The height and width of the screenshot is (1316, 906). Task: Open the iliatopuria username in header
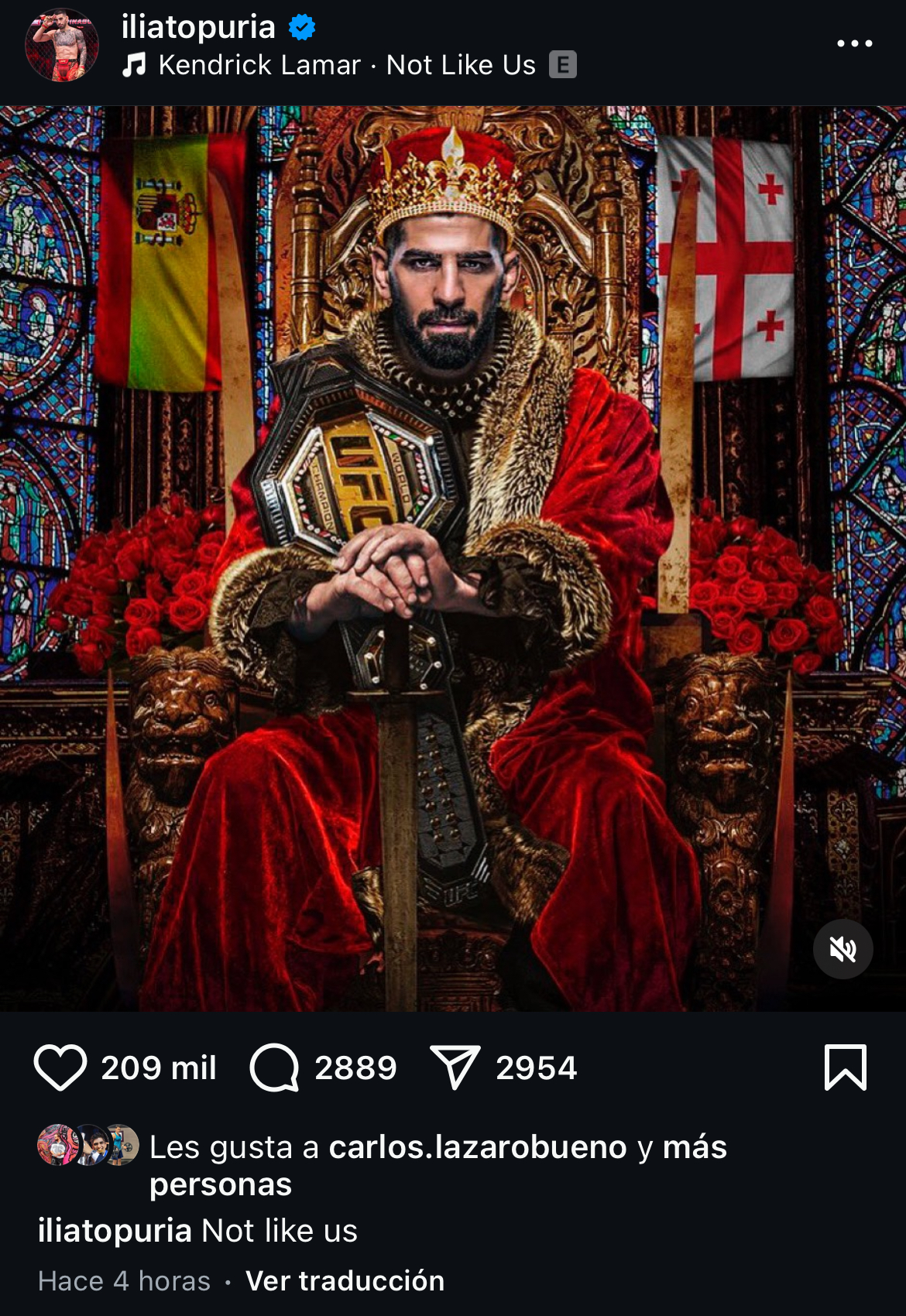(198, 26)
